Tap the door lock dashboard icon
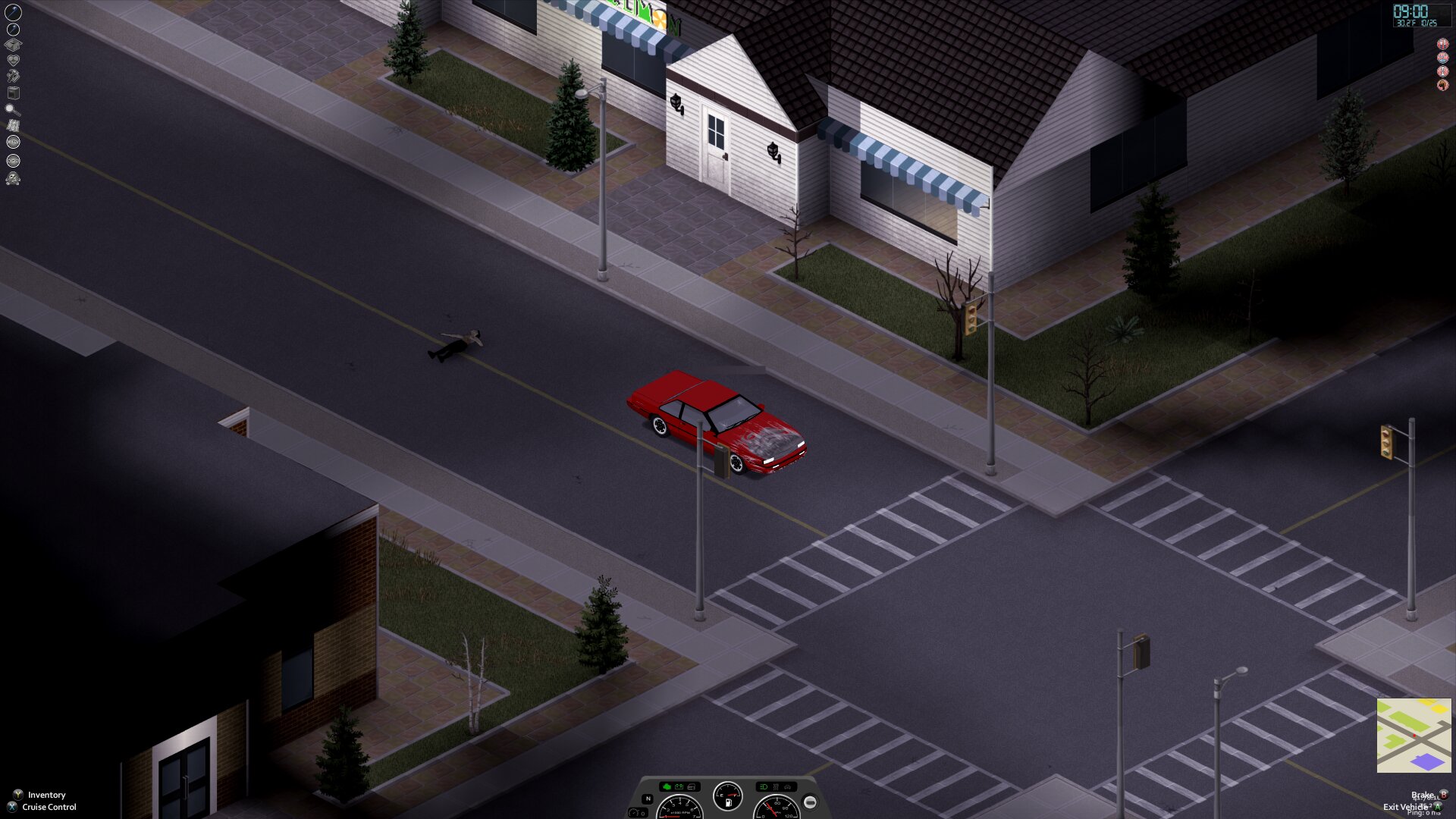Viewport: 1456px width, 819px height. pyautogui.click(x=691, y=787)
